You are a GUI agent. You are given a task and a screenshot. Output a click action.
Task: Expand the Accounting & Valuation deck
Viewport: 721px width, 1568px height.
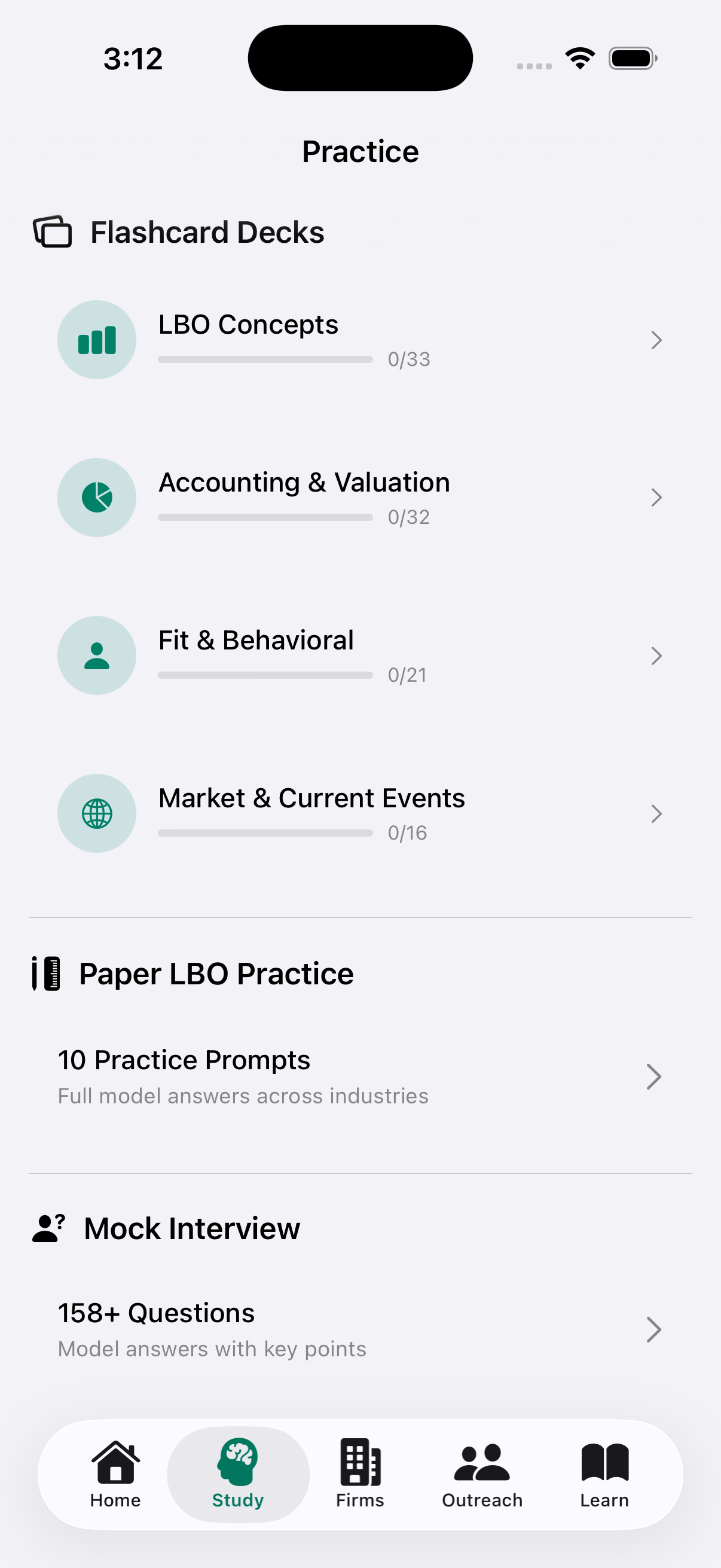(656, 498)
